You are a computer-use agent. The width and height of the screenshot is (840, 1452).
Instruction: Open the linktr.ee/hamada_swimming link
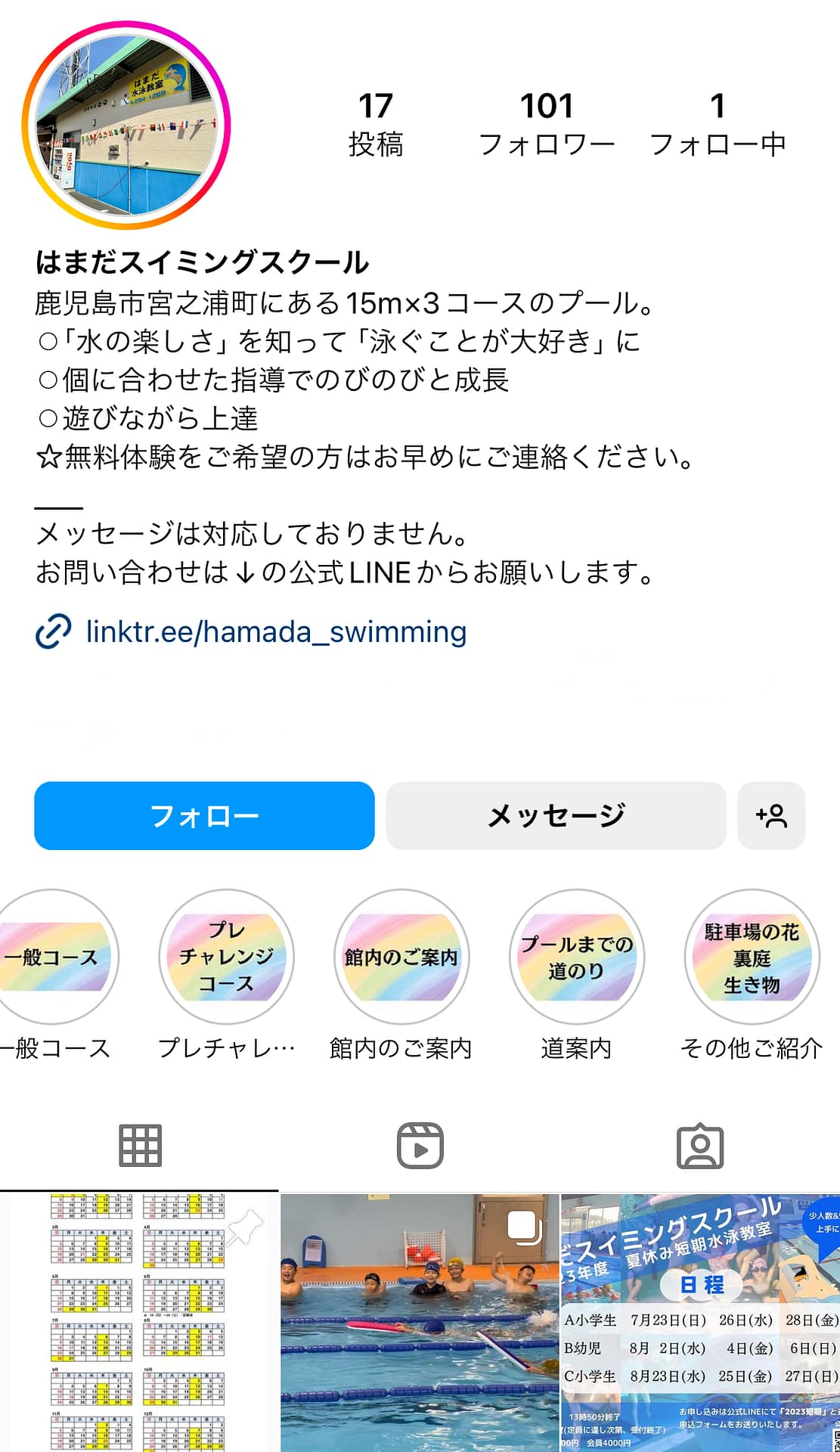(275, 632)
